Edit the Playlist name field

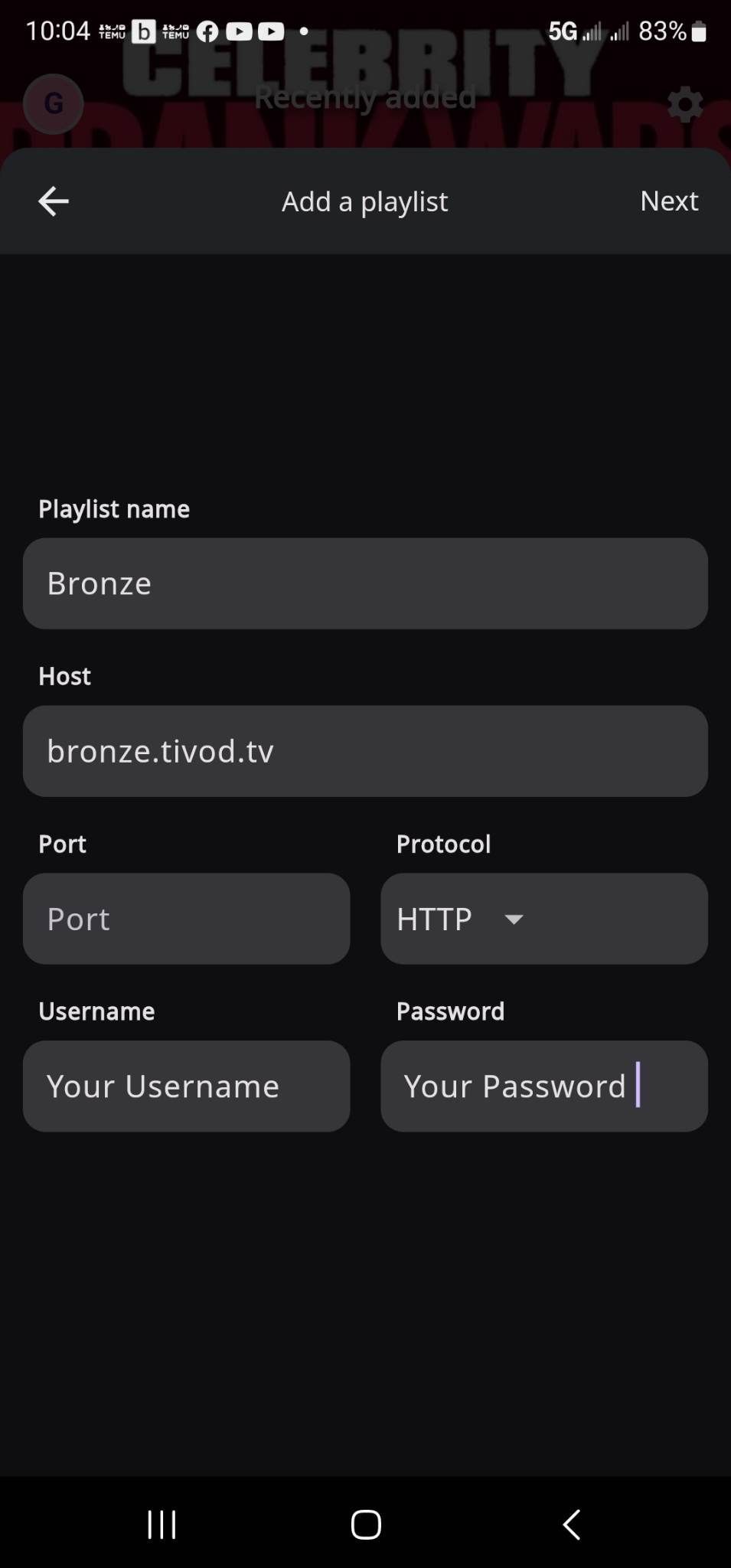pyautogui.click(x=365, y=583)
